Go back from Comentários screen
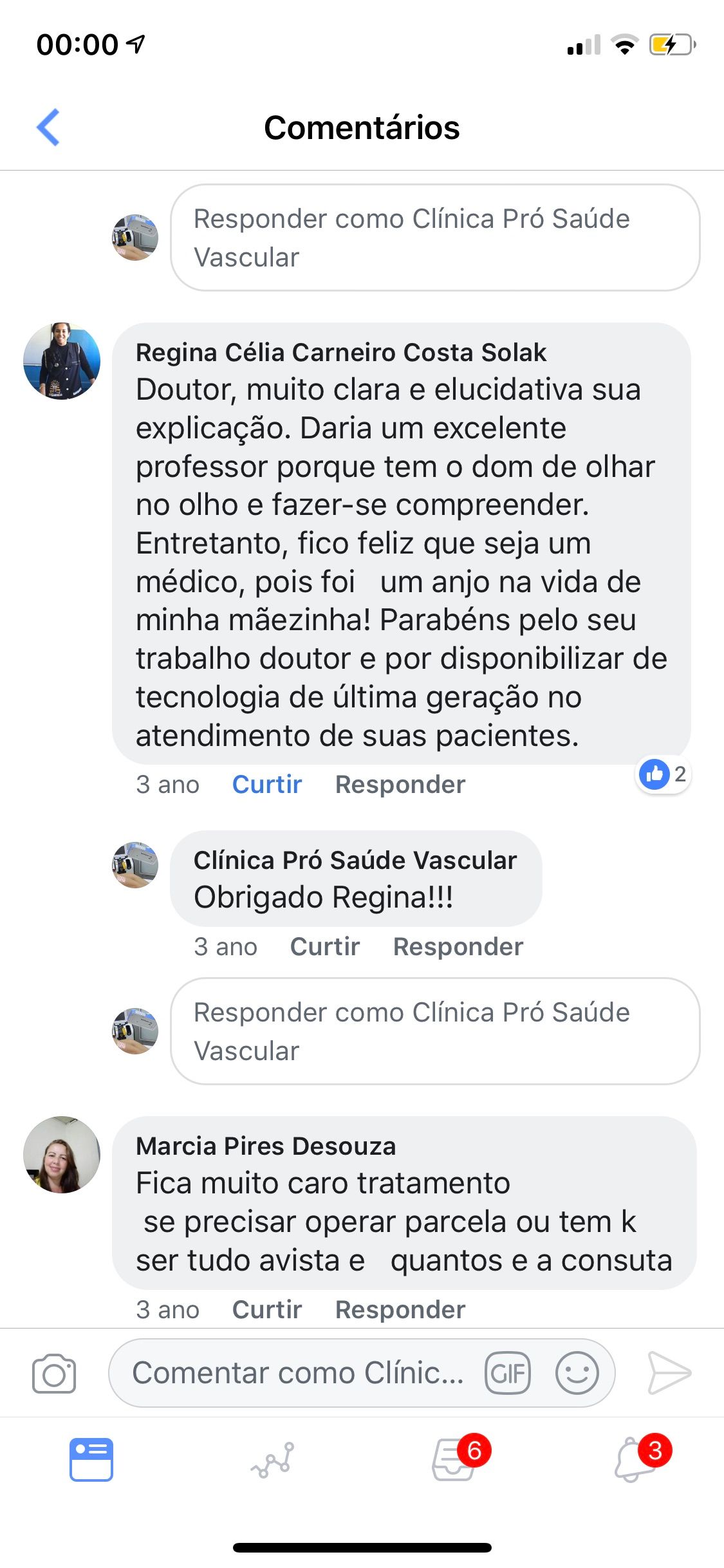The height and width of the screenshot is (1568, 724). tap(48, 127)
